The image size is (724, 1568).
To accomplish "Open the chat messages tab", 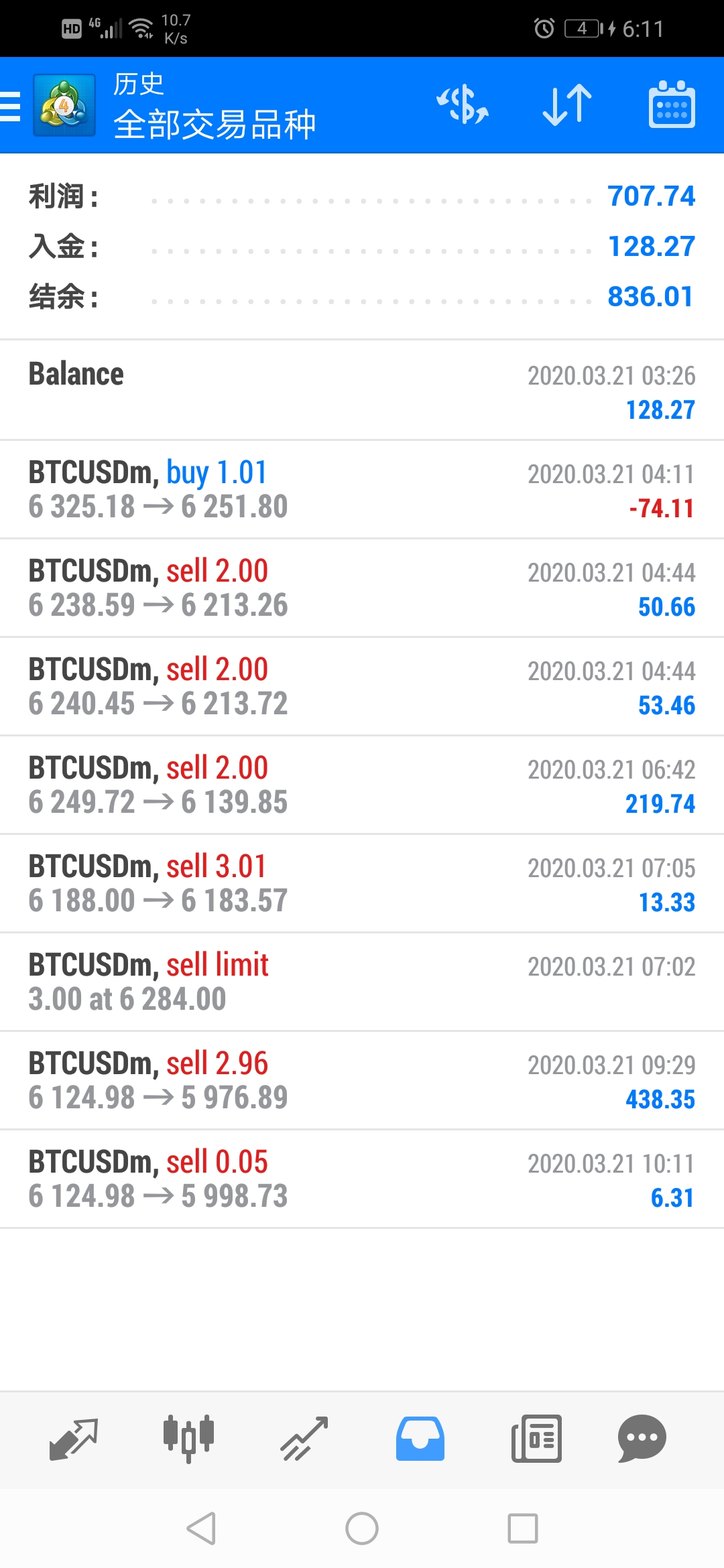I will [642, 1439].
